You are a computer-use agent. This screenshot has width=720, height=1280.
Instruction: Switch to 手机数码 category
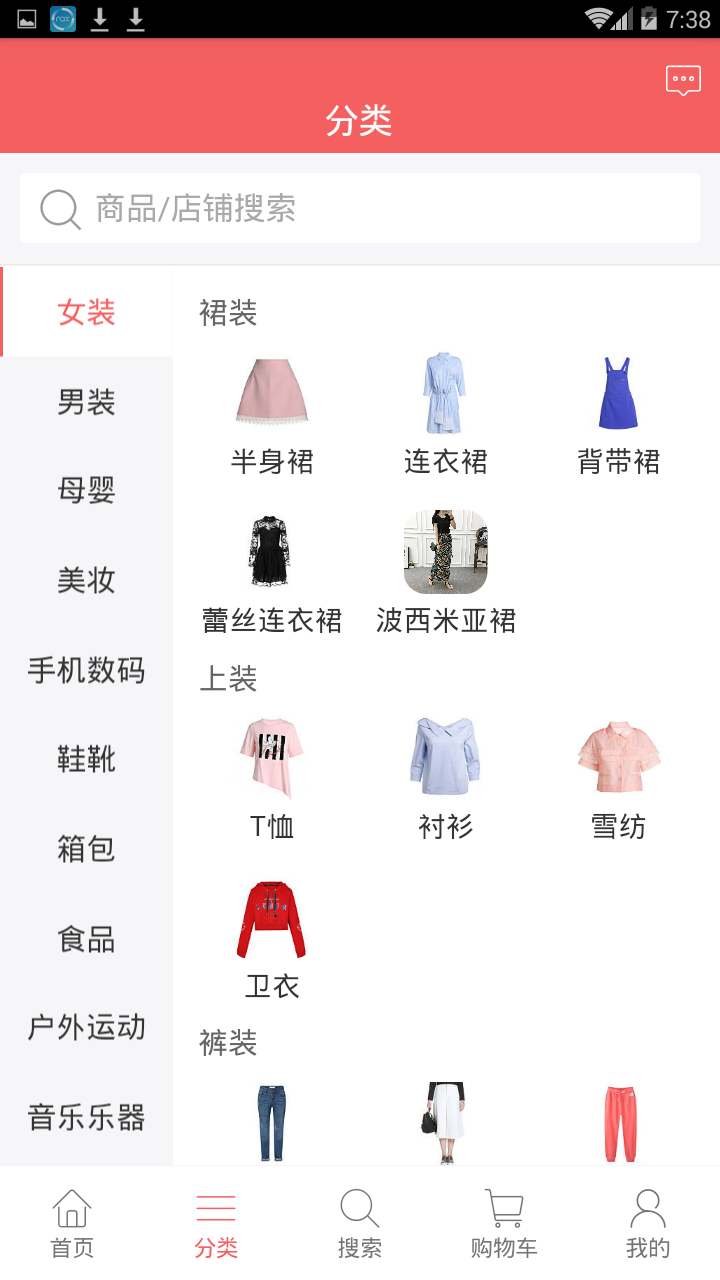(x=86, y=670)
